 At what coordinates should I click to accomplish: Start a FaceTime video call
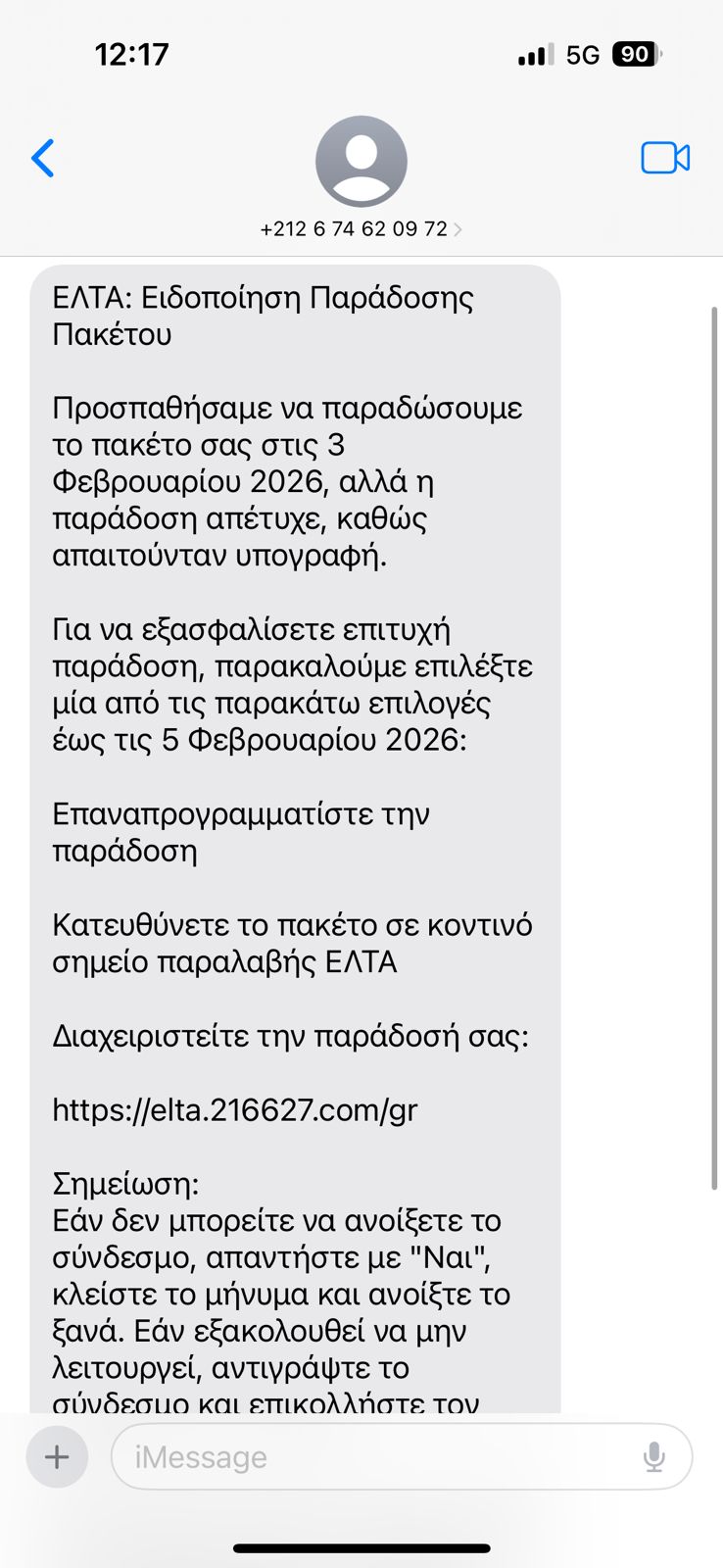pos(665,158)
